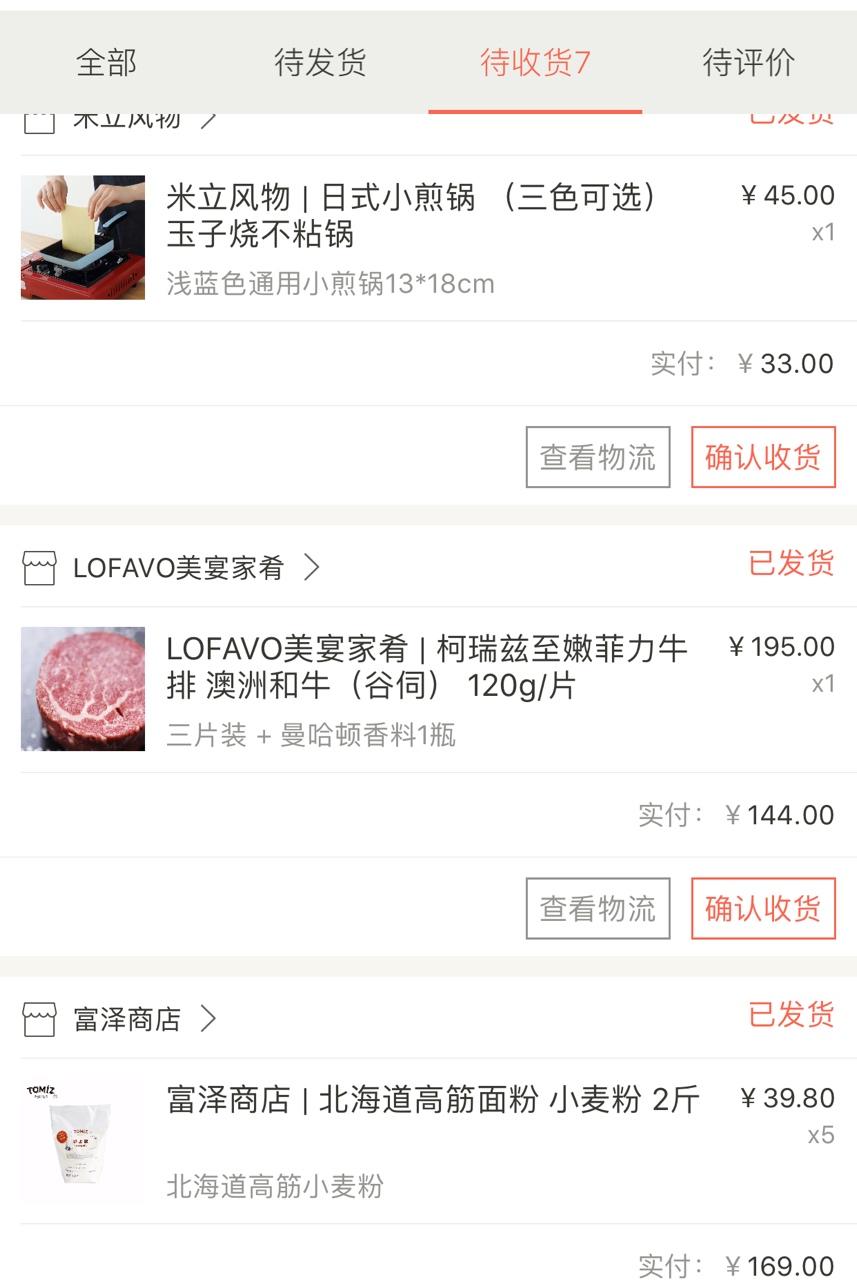The image size is (857, 1280).
Task: Open the 待评价 tab
Action: tap(749, 63)
